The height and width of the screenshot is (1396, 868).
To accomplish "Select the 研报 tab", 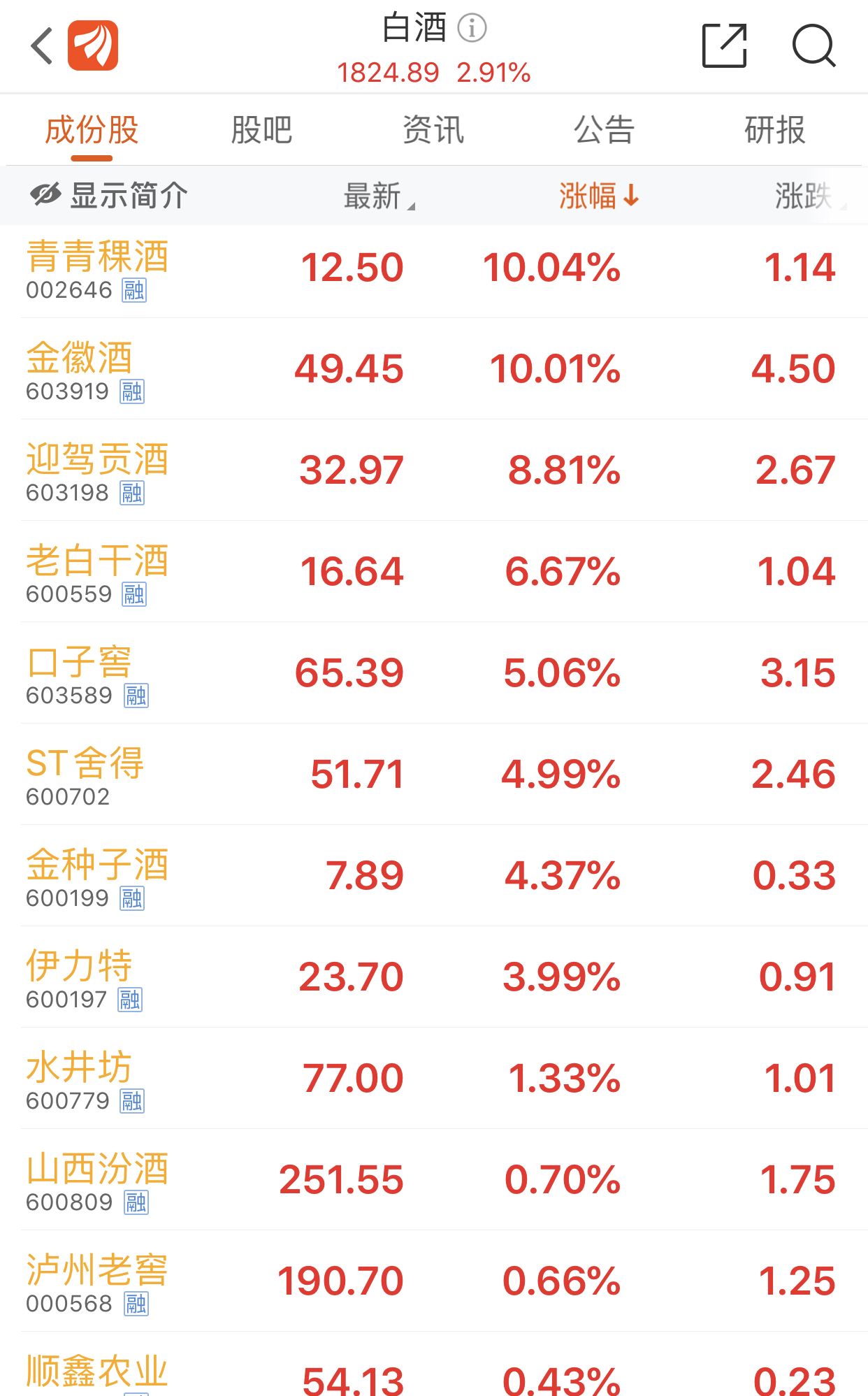I will click(x=774, y=130).
